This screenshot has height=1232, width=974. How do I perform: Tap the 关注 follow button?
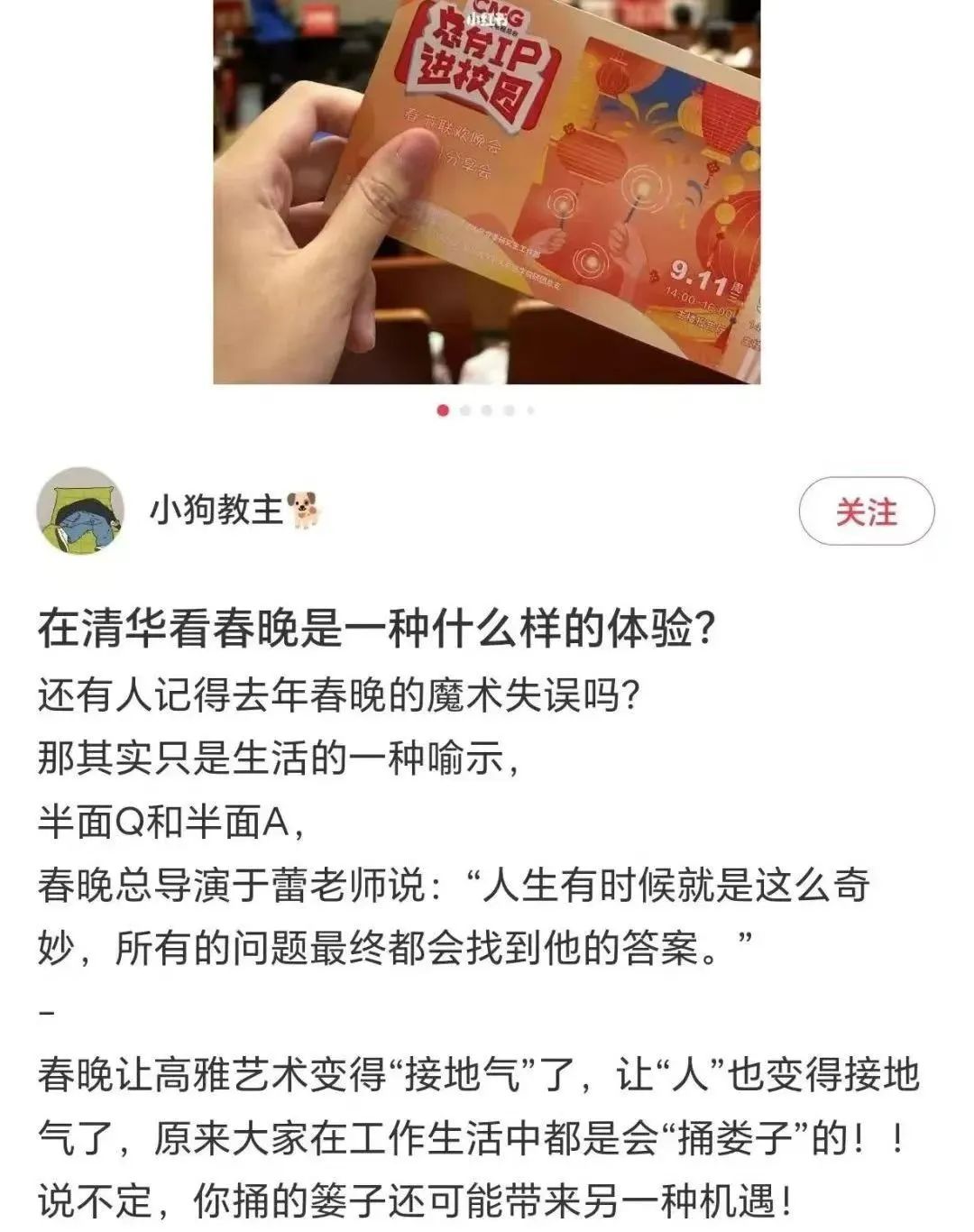tap(866, 511)
